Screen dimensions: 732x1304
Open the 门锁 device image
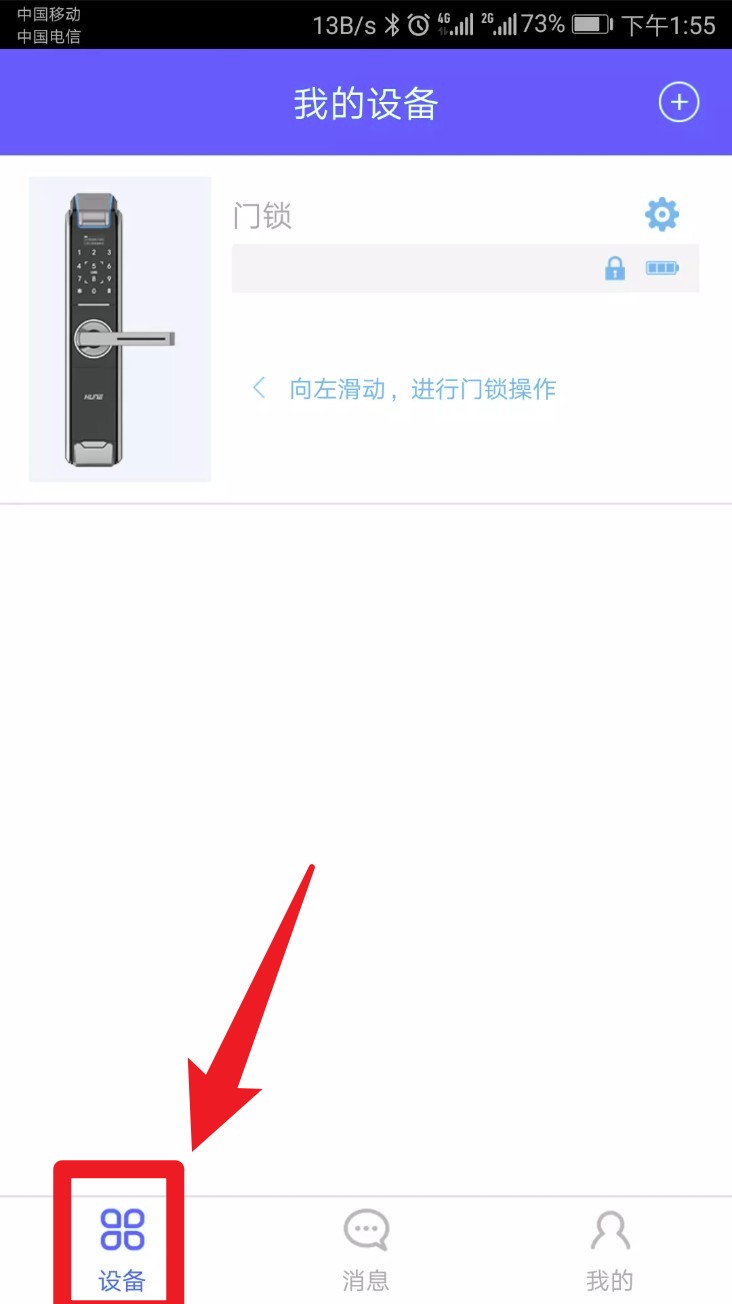120,329
